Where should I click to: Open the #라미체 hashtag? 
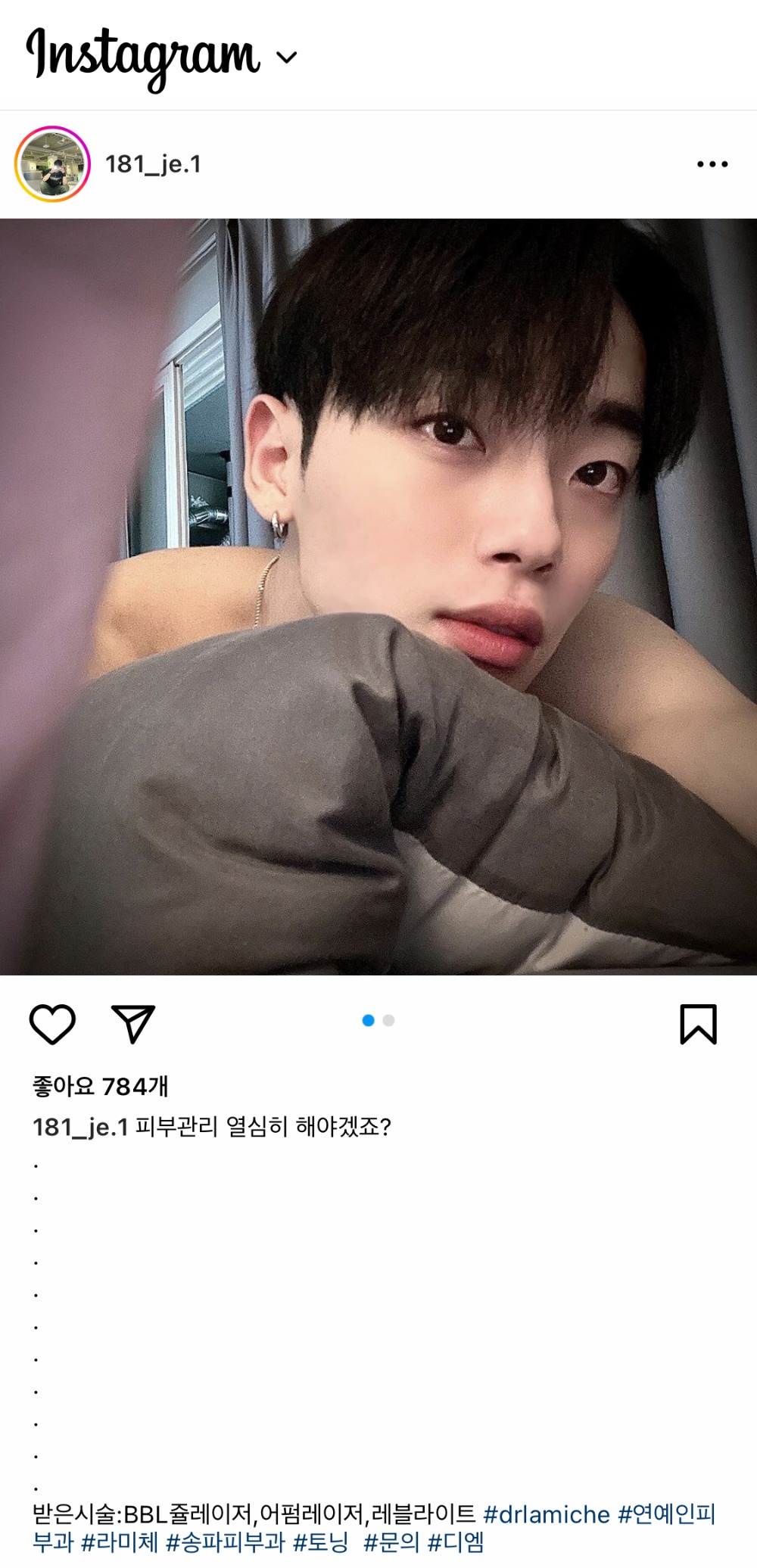click(119, 1542)
